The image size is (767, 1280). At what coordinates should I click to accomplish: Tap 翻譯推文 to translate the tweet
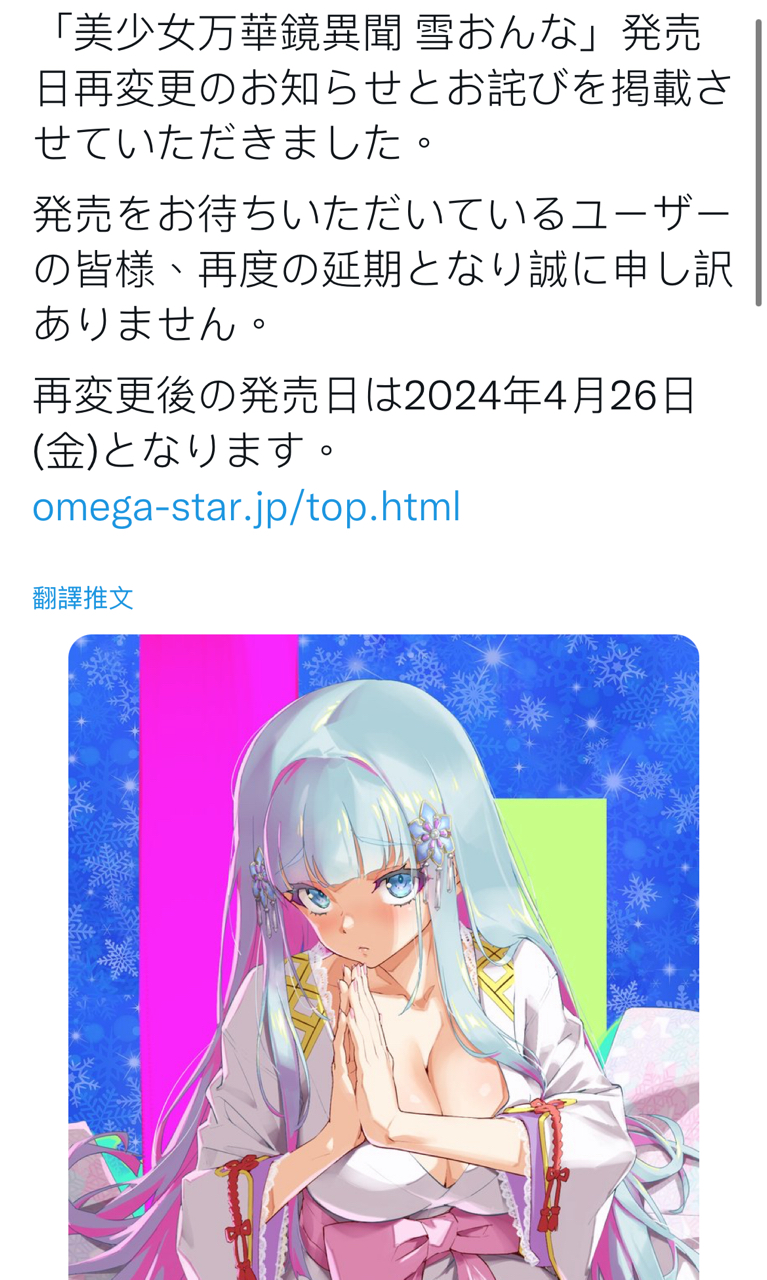[x=83, y=598]
